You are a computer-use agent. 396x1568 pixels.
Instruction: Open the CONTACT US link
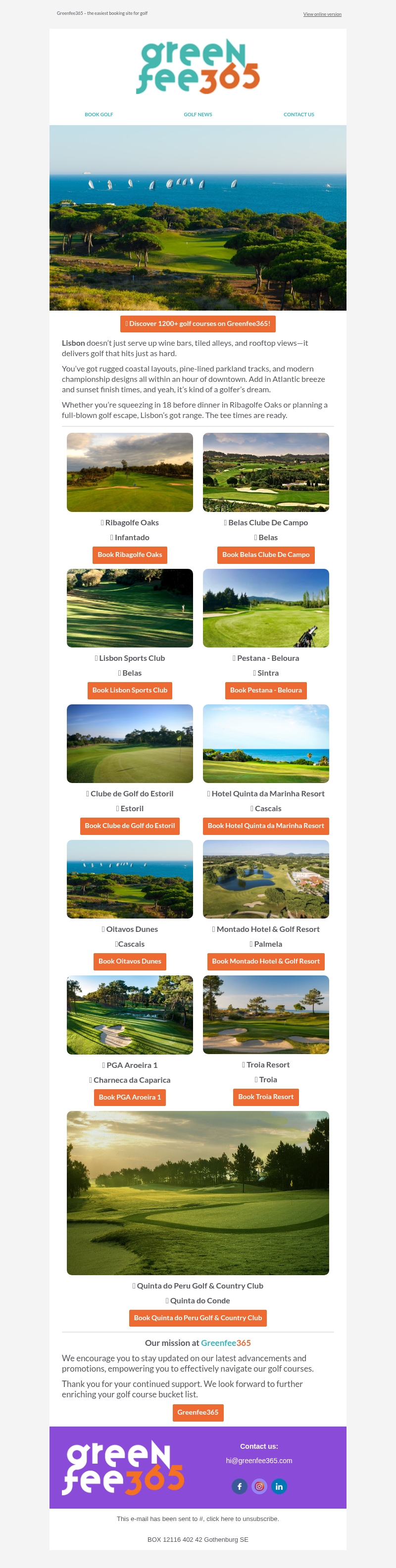[298, 114]
